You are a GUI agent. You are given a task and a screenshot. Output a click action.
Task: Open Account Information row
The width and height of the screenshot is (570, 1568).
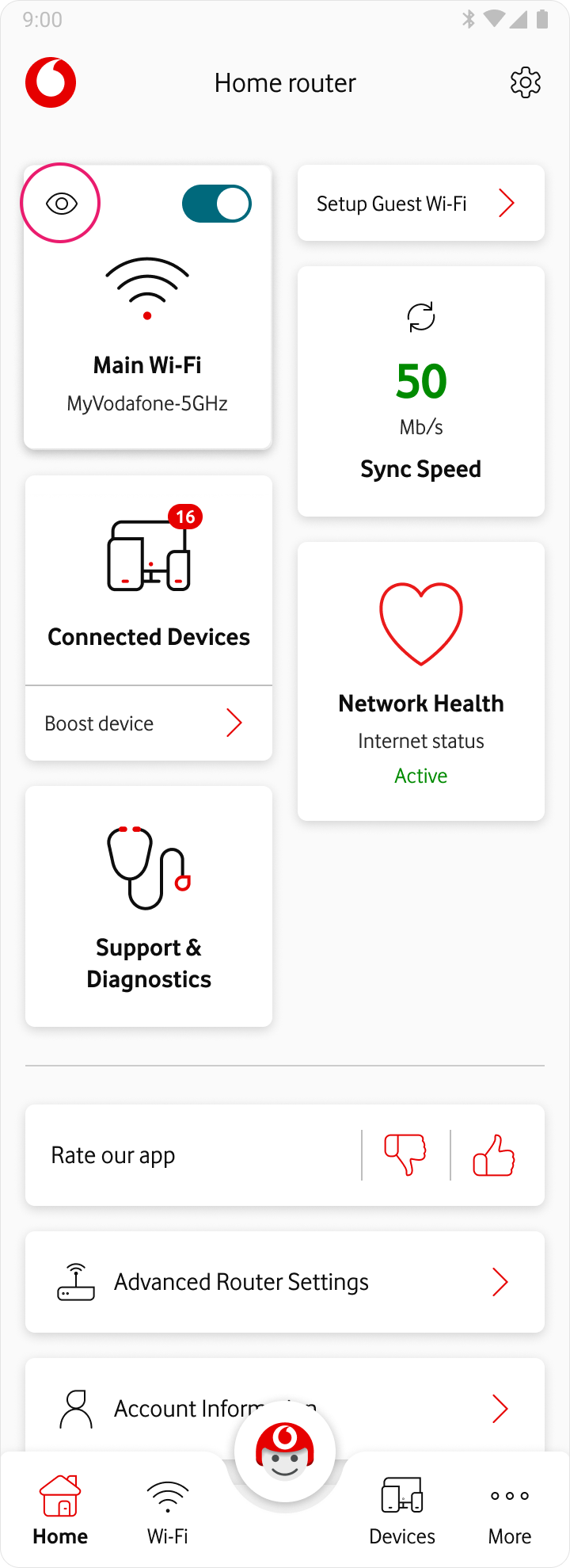pyautogui.click(x=158, y=1409)
